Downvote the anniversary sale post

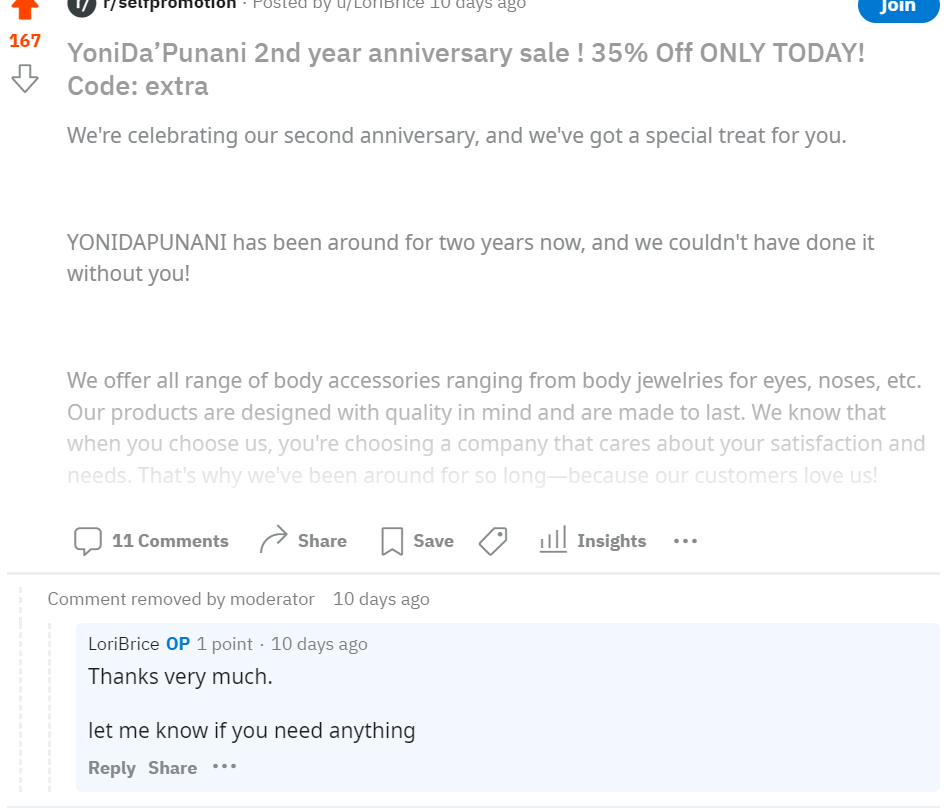point(24,78)
